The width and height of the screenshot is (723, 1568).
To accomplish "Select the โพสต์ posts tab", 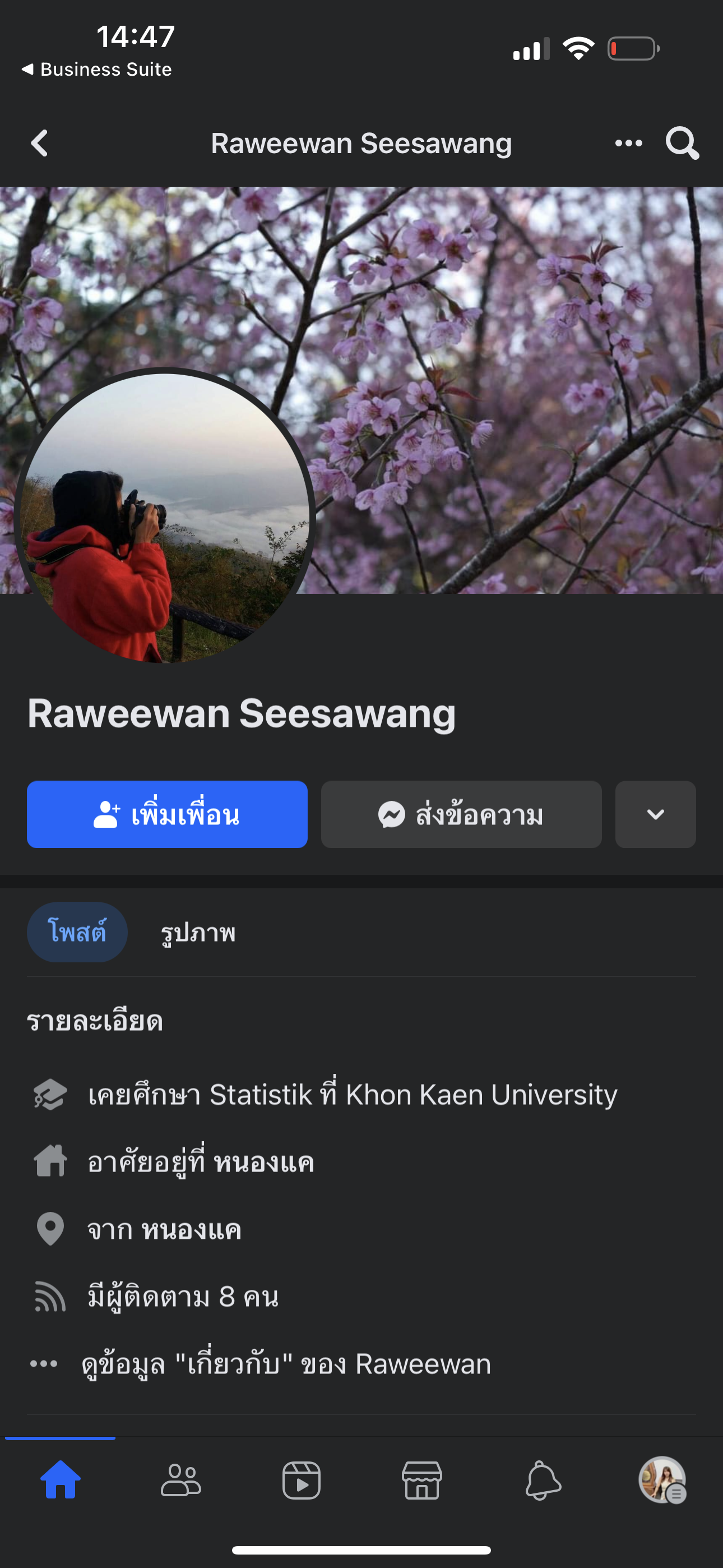I will tap(77, 932).
